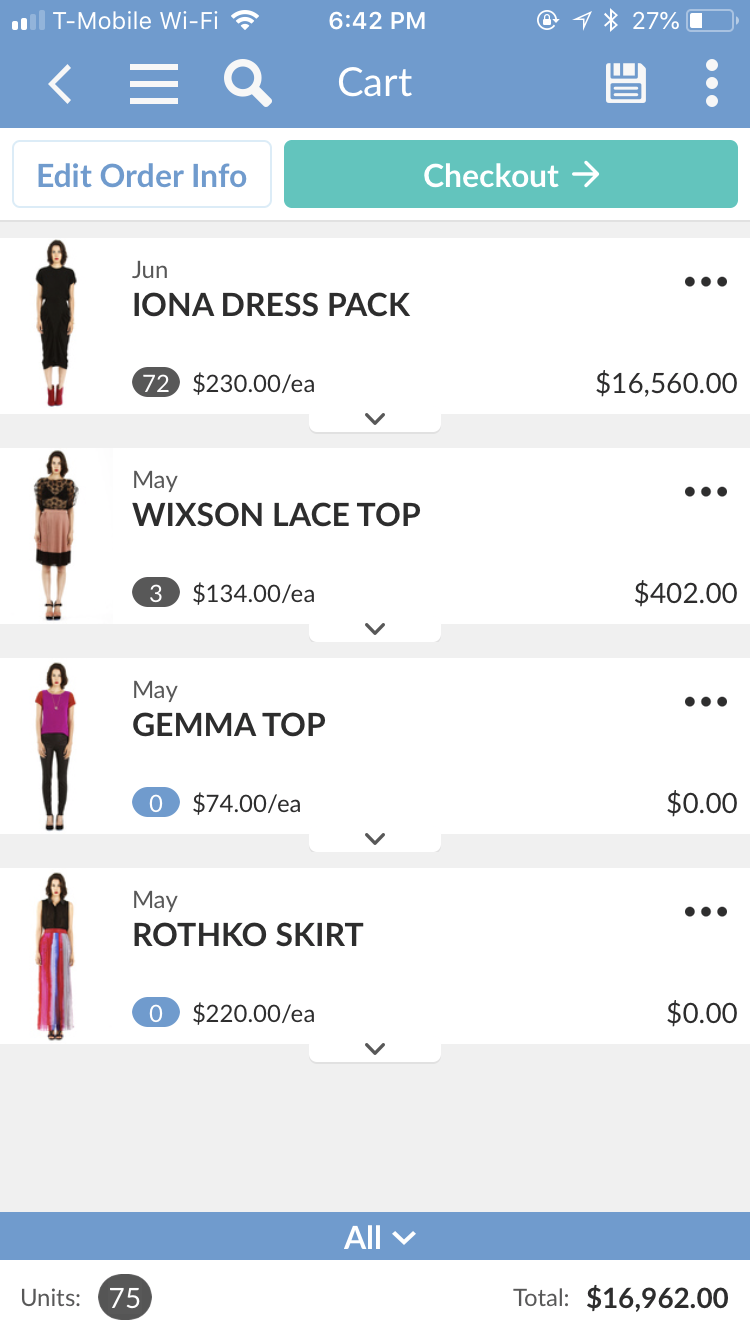Go back from the Cart

[60, 84]
